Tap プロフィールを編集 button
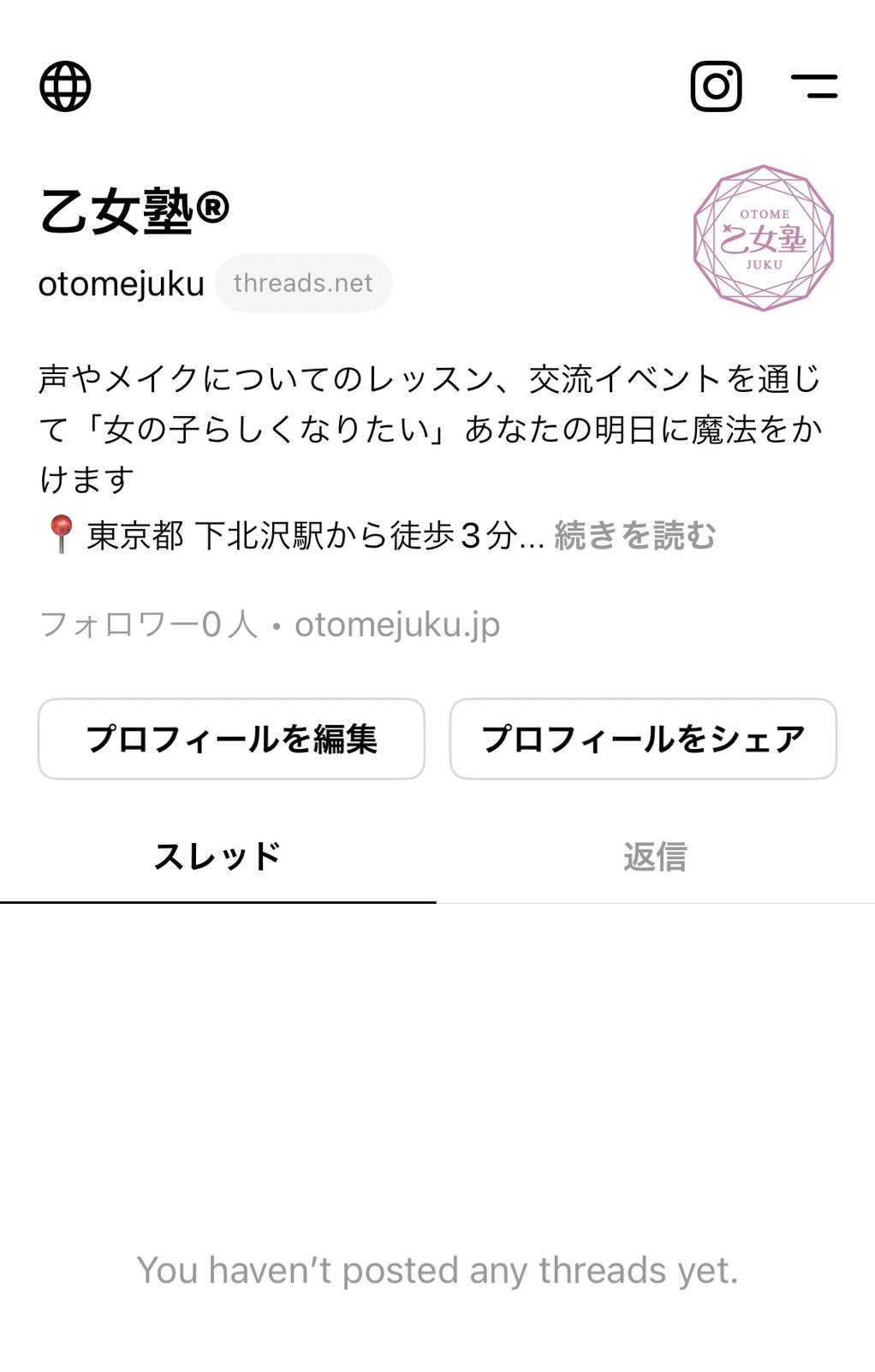Image resolution: width=875 pixels, height=1372 pixels. (x=231, y=739)
